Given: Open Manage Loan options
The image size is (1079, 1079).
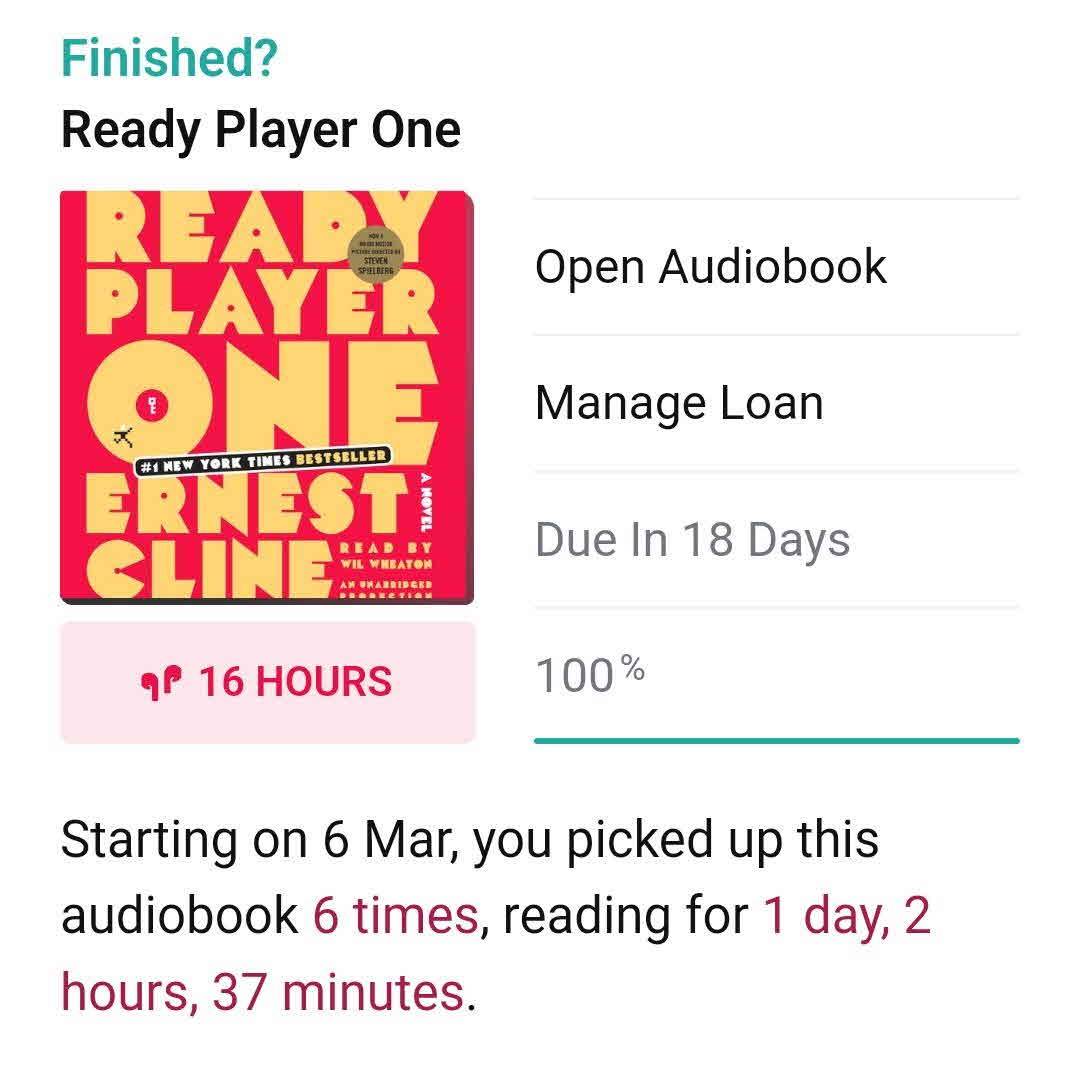Looking at the screenshot, I should (x=679, y=403).
